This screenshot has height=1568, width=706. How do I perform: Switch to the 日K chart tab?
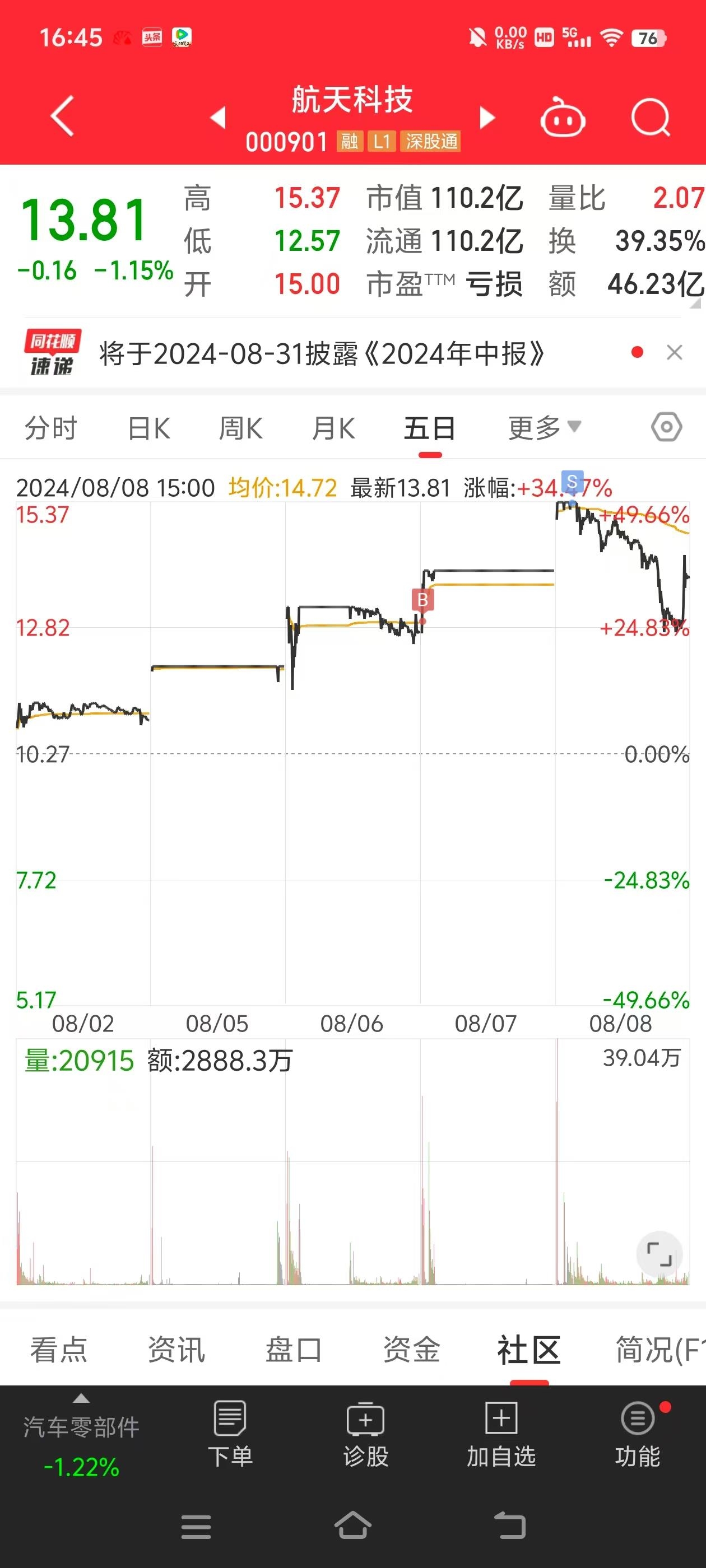tap(149, 428)
